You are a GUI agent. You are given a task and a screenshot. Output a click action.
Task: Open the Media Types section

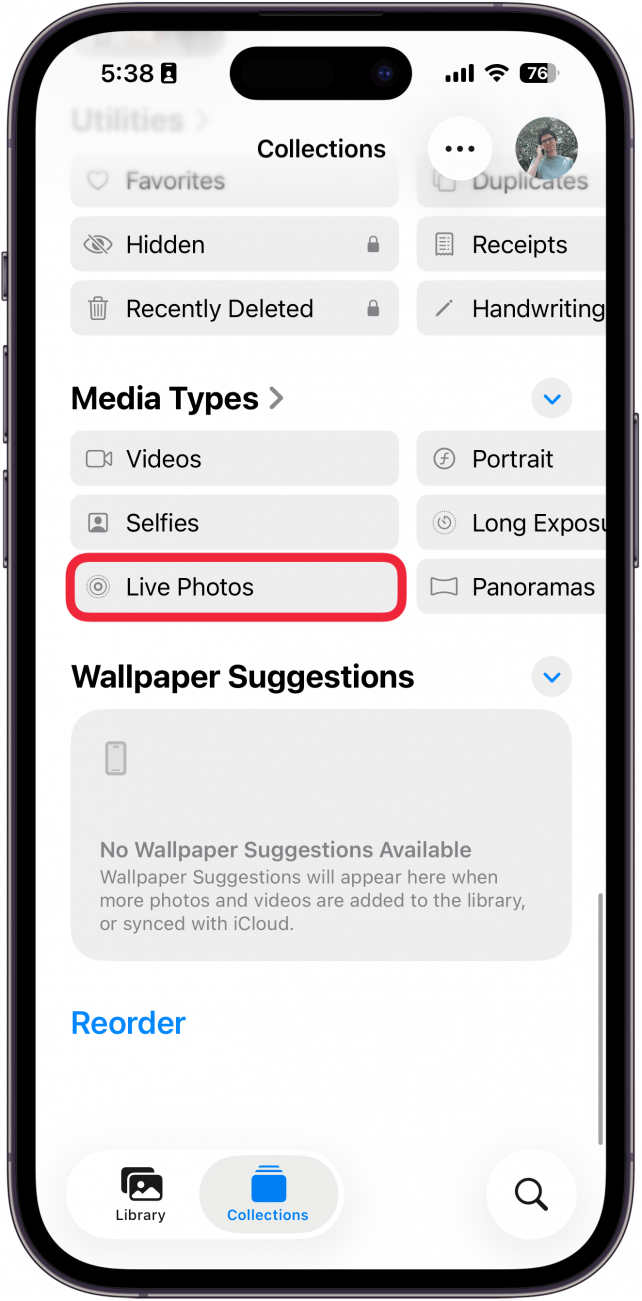coord(178,399)
